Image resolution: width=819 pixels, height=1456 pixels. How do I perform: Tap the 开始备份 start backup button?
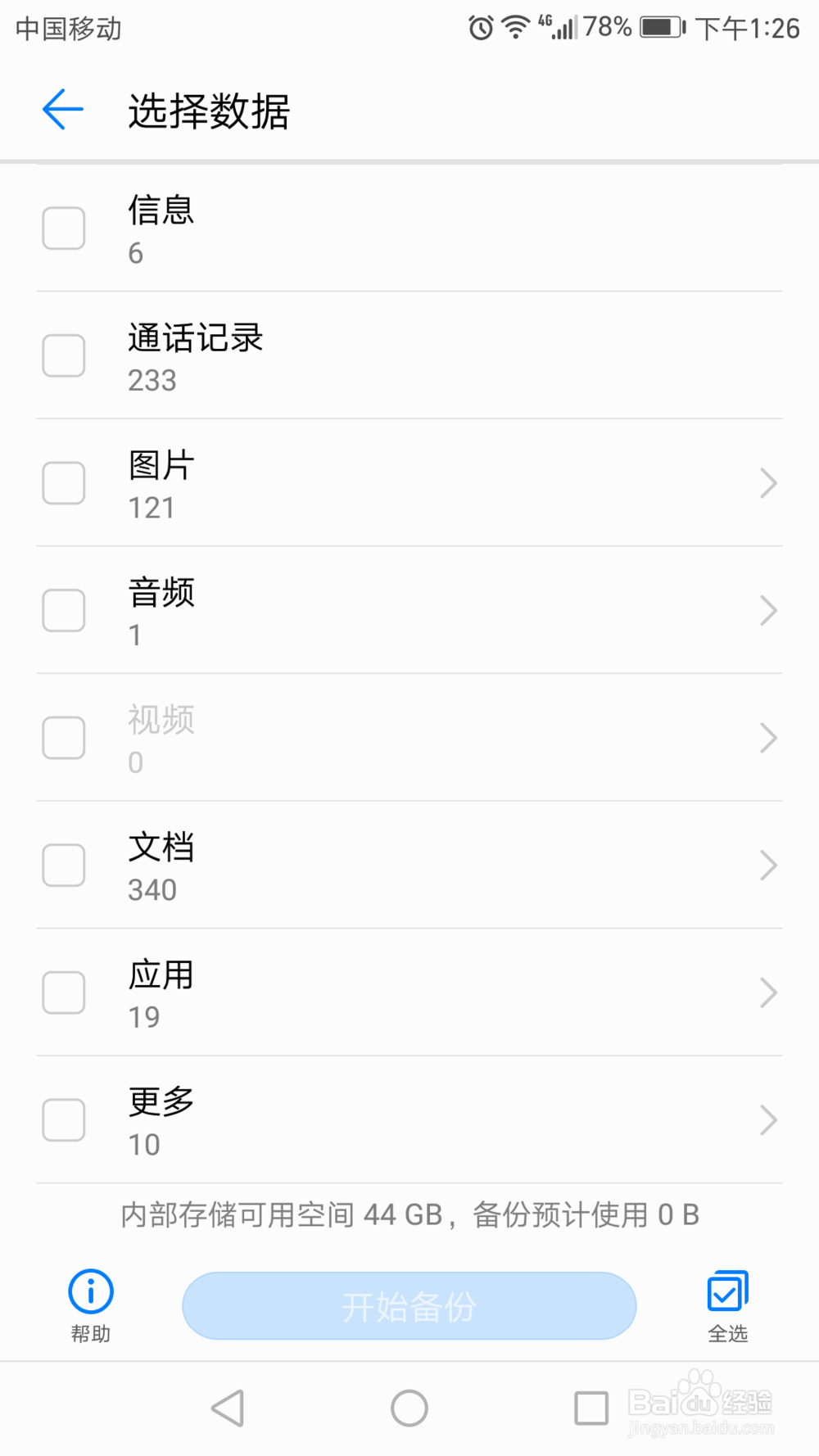409,1306
